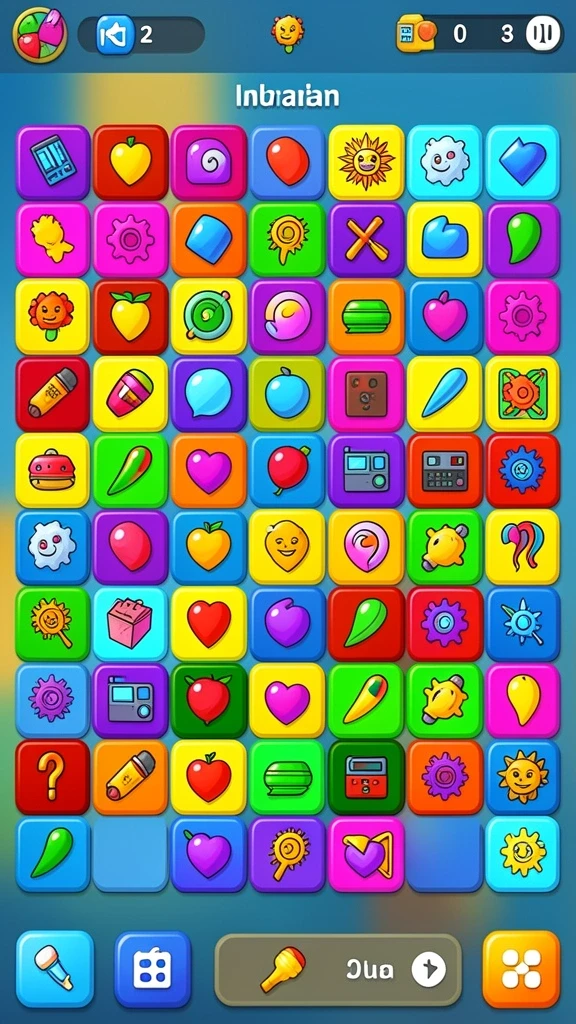Screen dimensions: 576x1024
Task: Select the yellow tile with colorful ribbons
Action: [x=522, y=547]
